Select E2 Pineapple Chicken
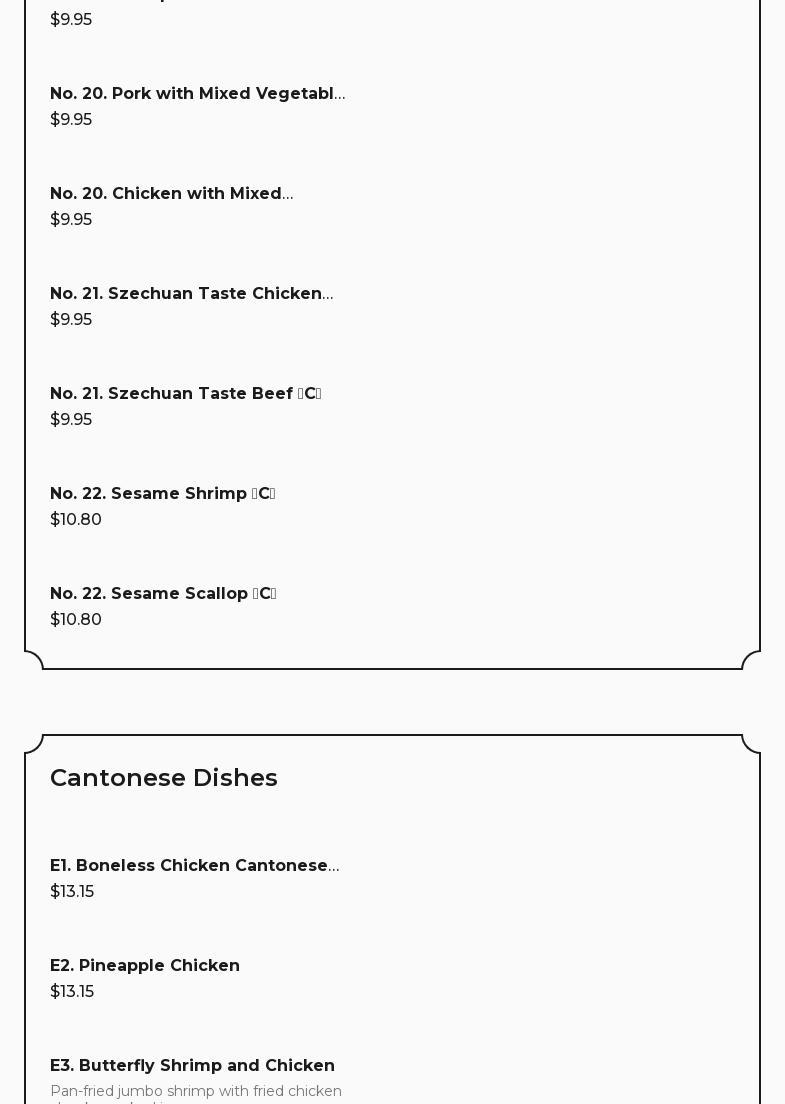785x1104 pixels. point(145,966)
